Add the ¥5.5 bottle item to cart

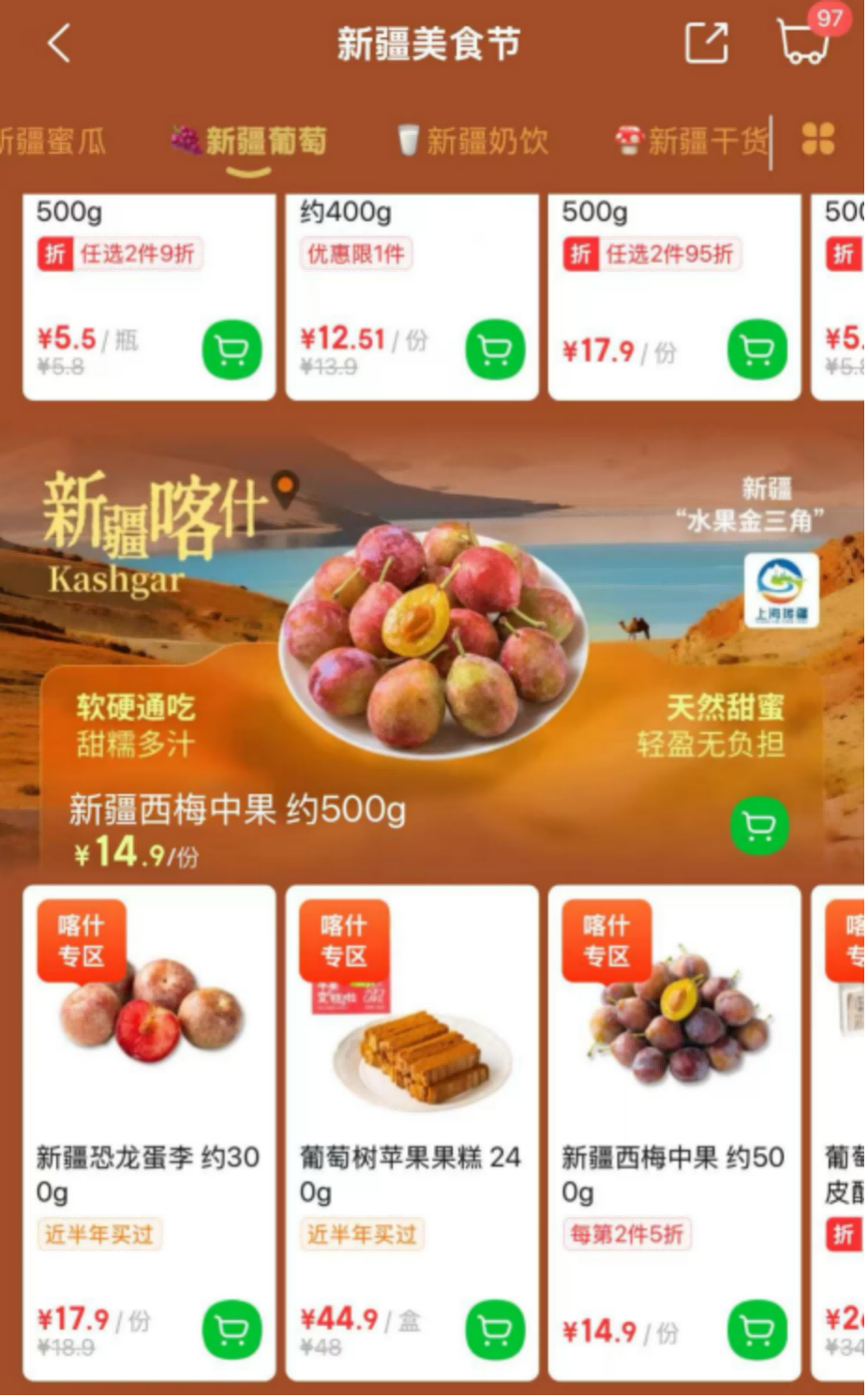point(232,351)
